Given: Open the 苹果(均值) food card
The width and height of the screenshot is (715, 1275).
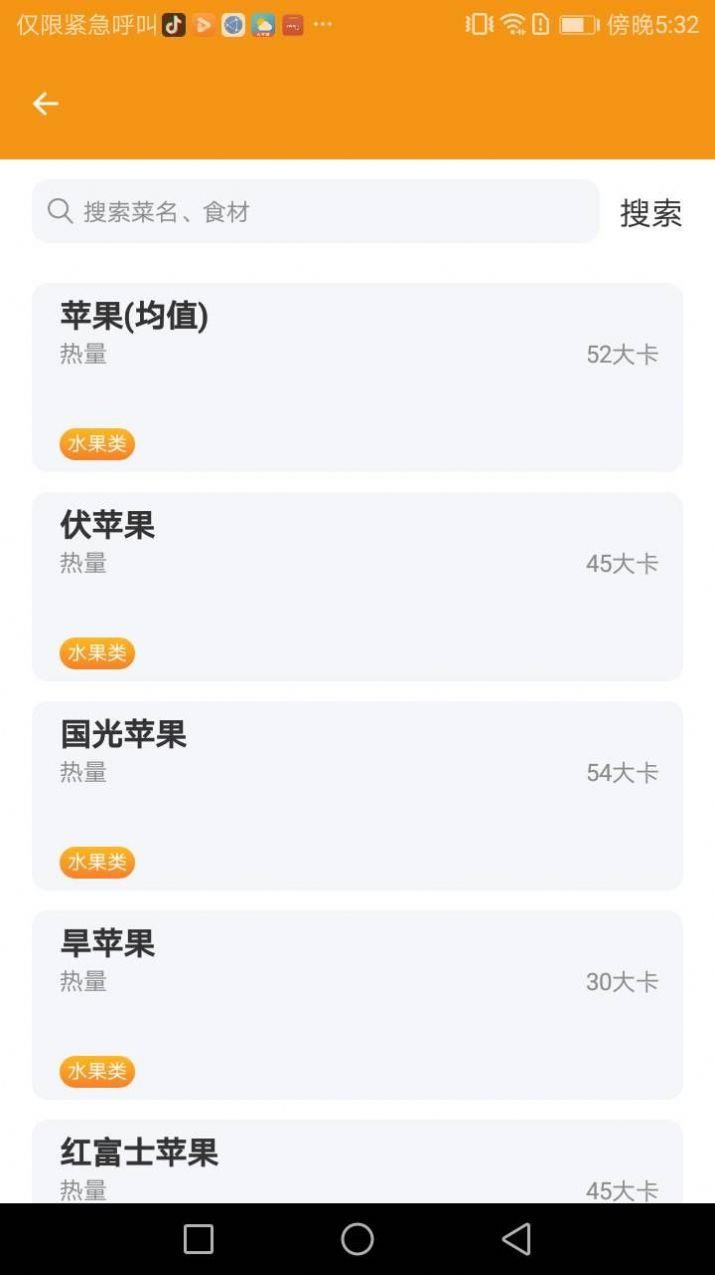Looking at the screenshot, I should coord(357,377).
